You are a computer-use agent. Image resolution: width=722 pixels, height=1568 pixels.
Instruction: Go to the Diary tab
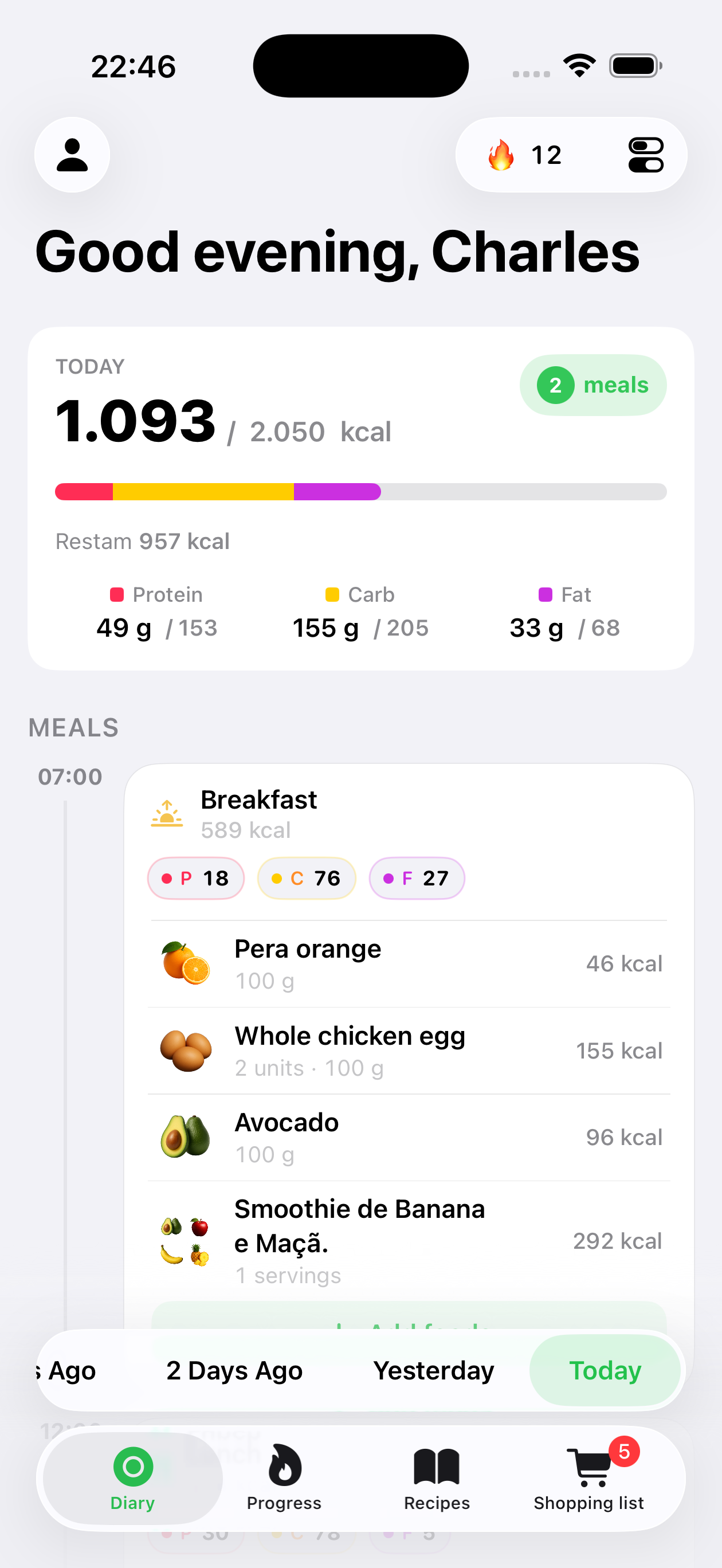133,1478
